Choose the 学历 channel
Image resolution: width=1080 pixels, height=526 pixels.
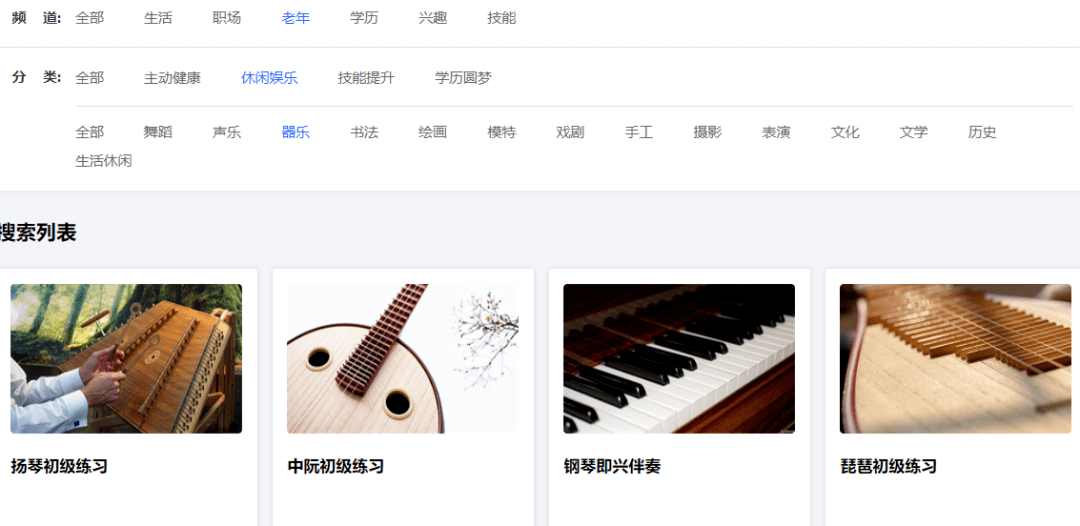[x=364, y=19]
